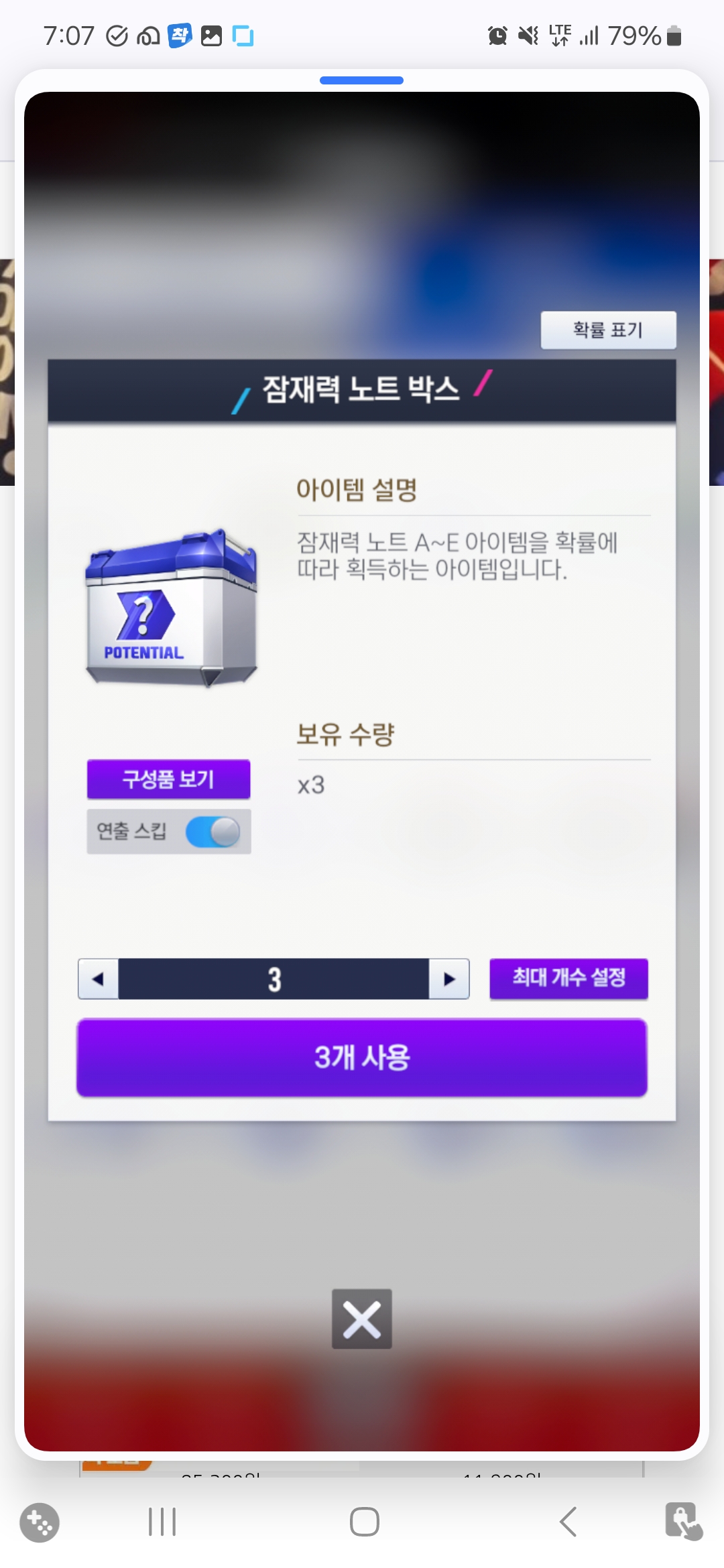724x1568 pixels.
Task: Close the 잠재력 노트 박스 popup
Action: (x=362, y=1319)
